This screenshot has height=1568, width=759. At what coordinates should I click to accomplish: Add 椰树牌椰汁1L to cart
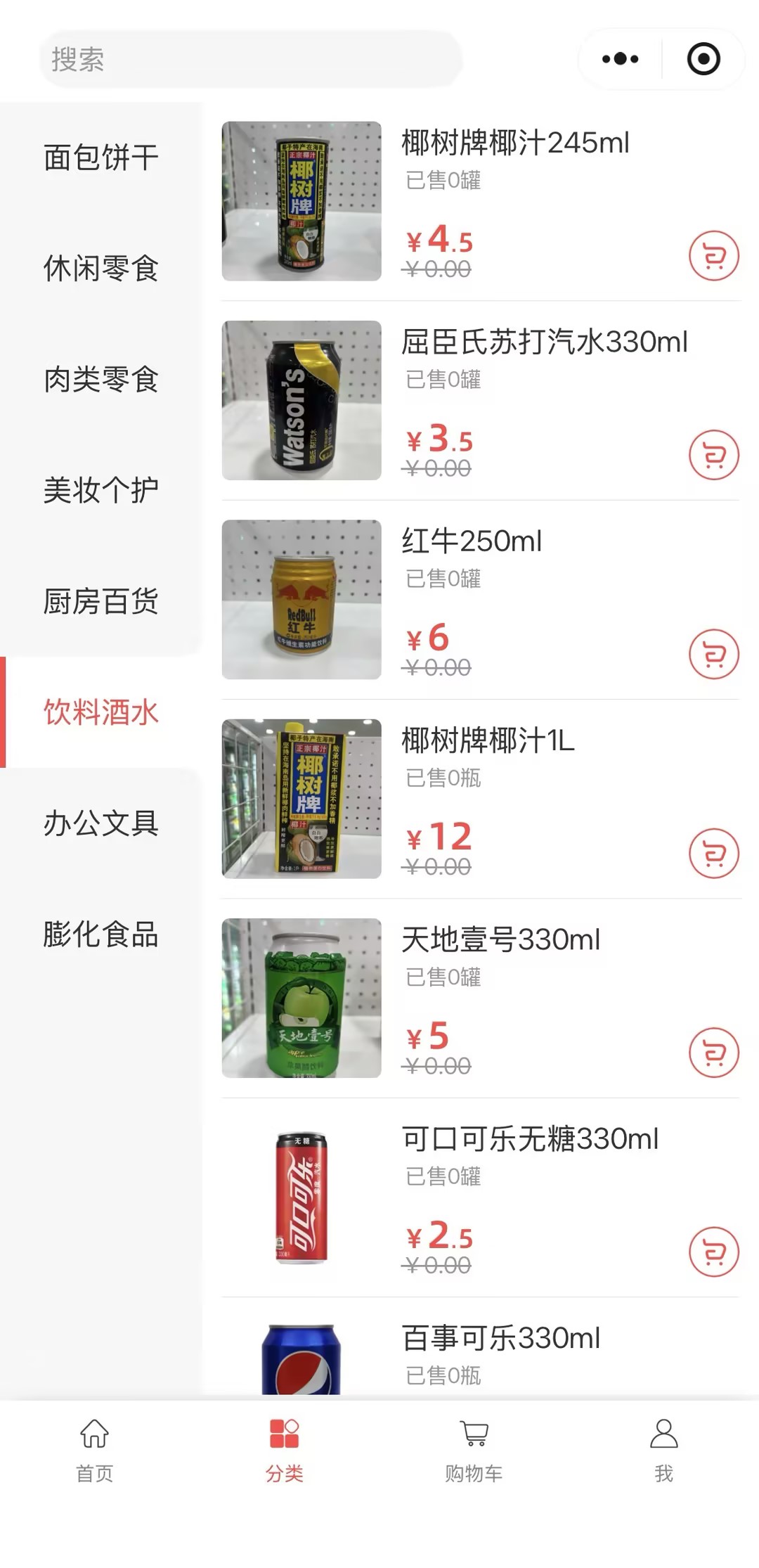(x=713, y=854)
